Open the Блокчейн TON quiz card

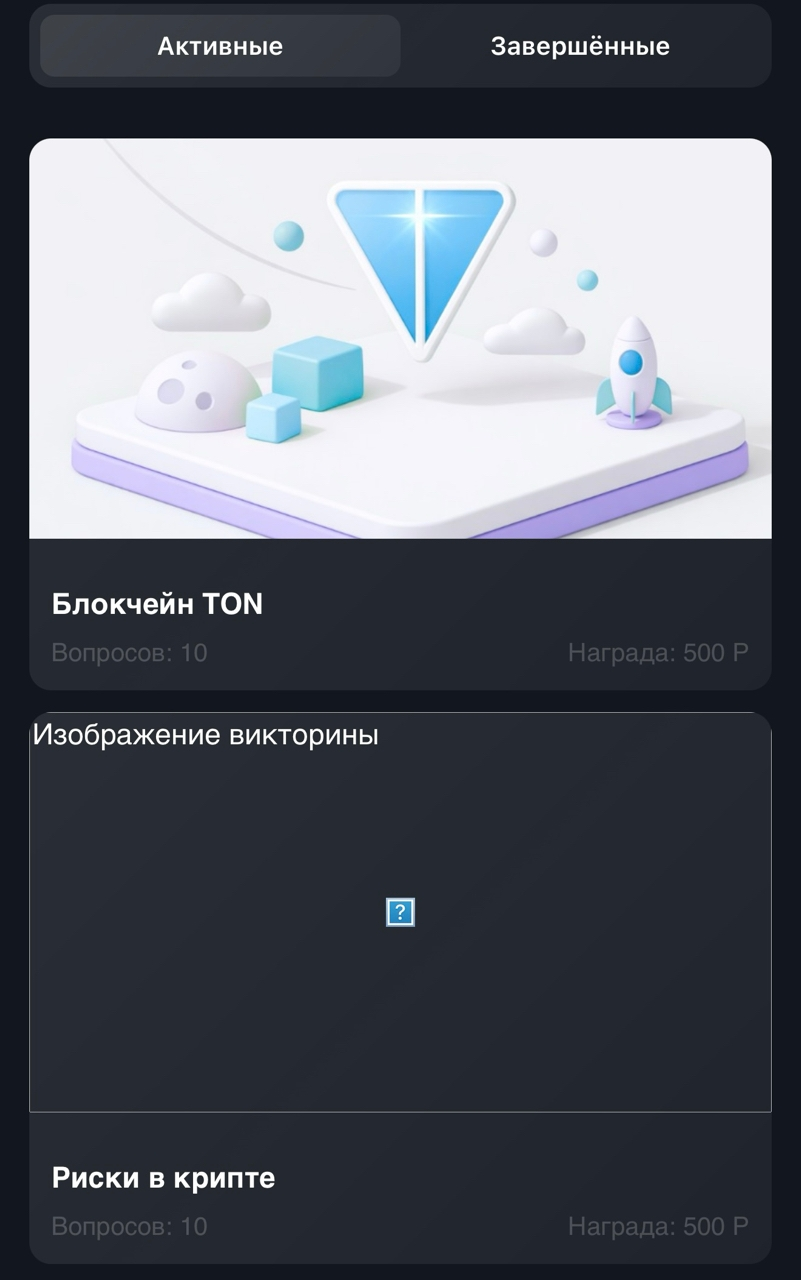(x=400, y=414)
